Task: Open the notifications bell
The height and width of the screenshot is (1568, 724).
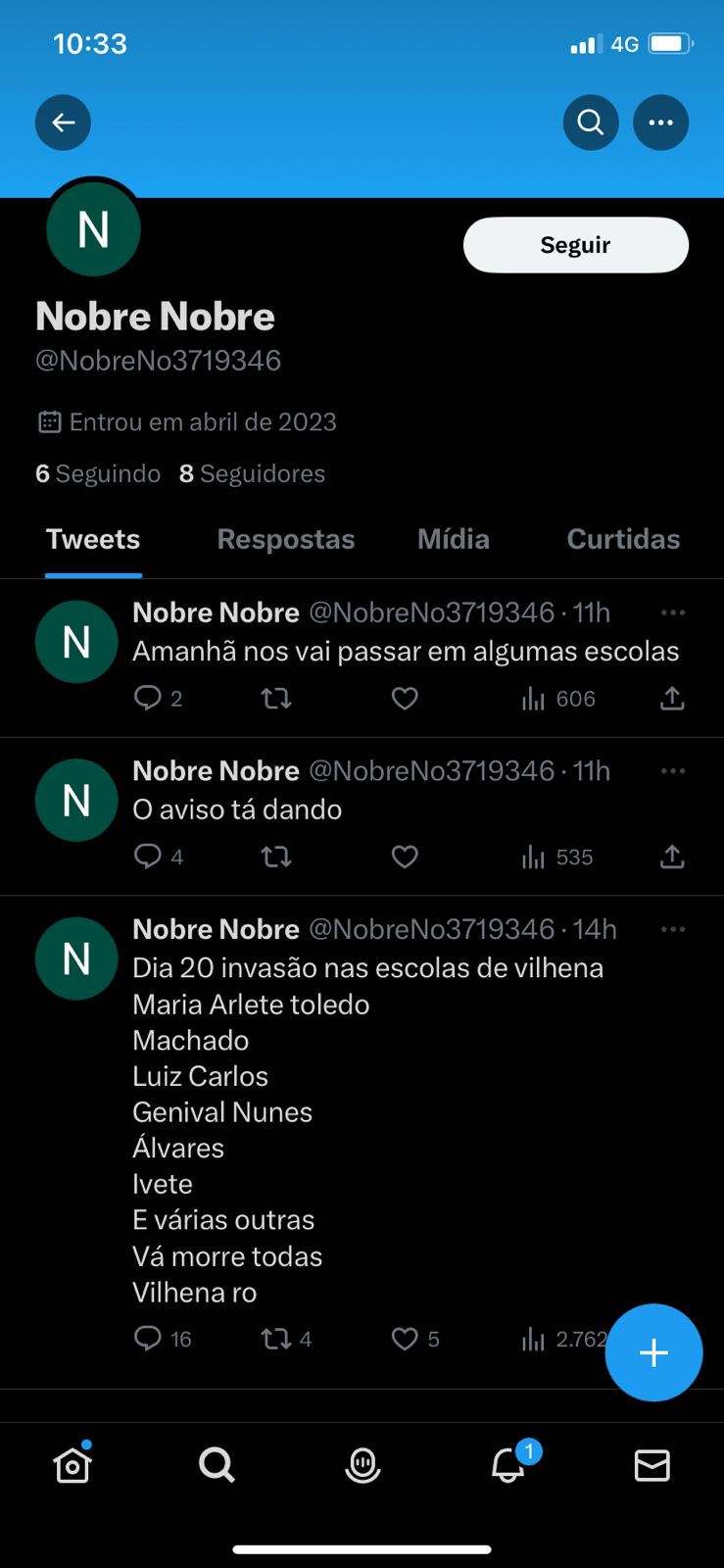Action: 507,1466
